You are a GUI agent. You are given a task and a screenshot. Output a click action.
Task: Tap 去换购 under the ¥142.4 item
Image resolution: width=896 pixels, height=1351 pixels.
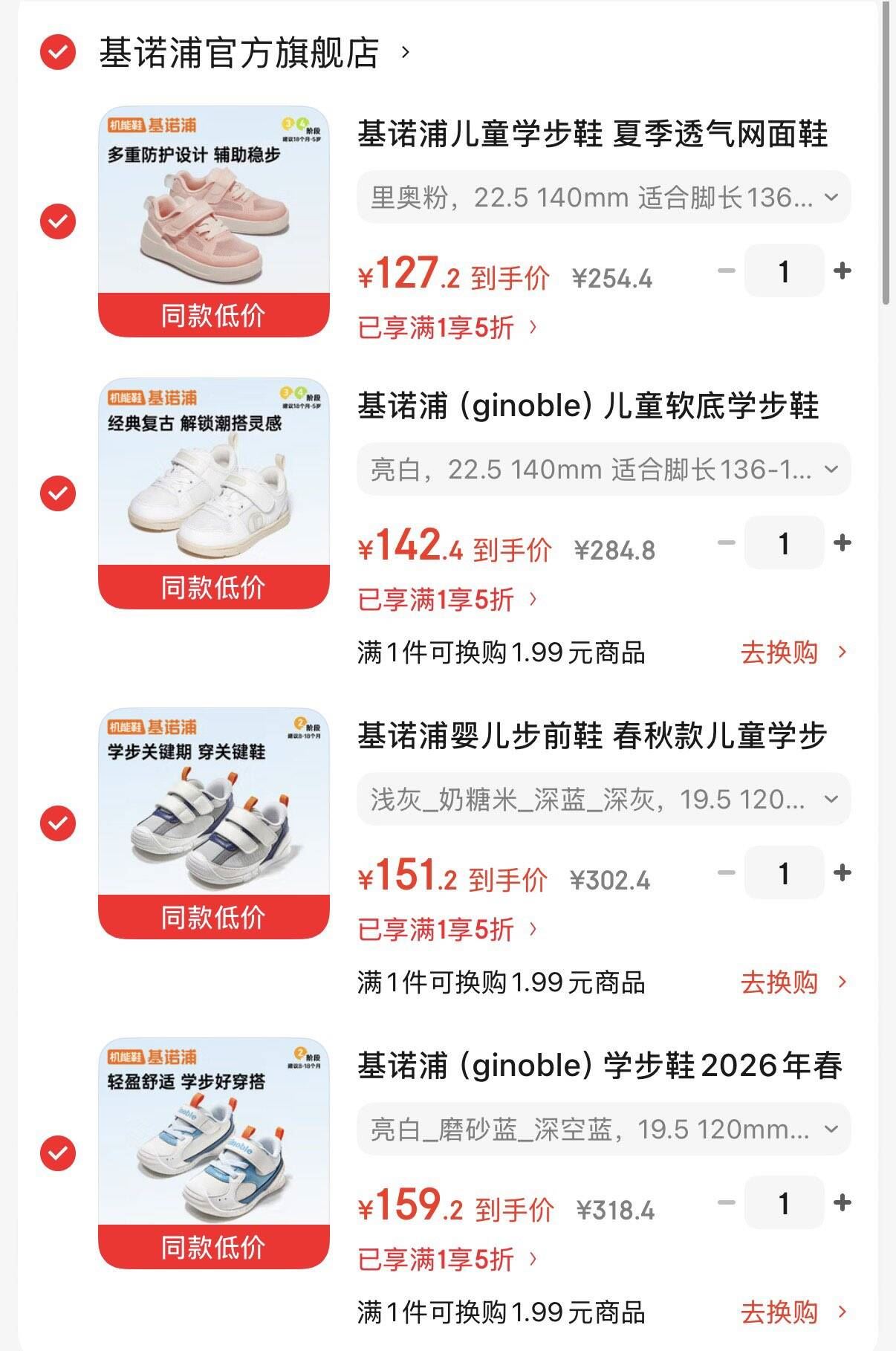[x=792, y=653]
